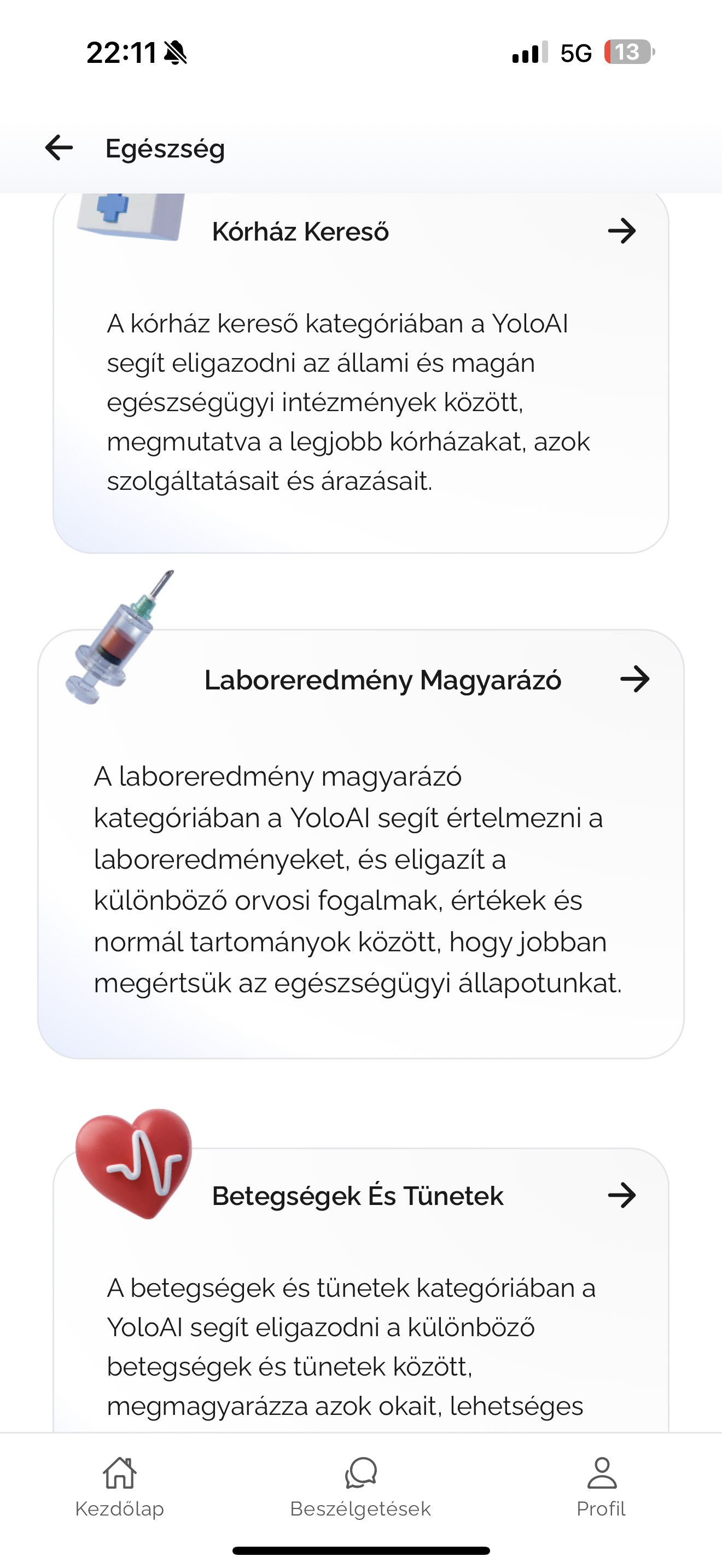Screen dimensions: 722x1568
Task: Switch to the Profil tab
Action: tap(602, 1486)
